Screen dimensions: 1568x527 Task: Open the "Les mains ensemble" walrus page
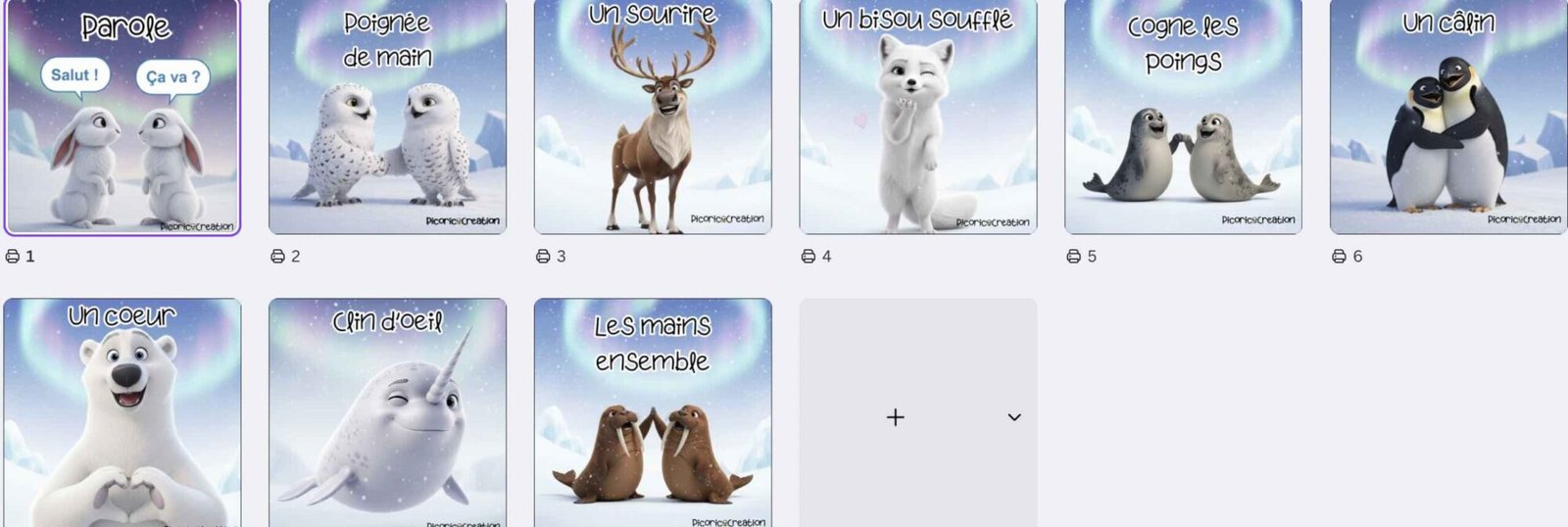[653, 413]
